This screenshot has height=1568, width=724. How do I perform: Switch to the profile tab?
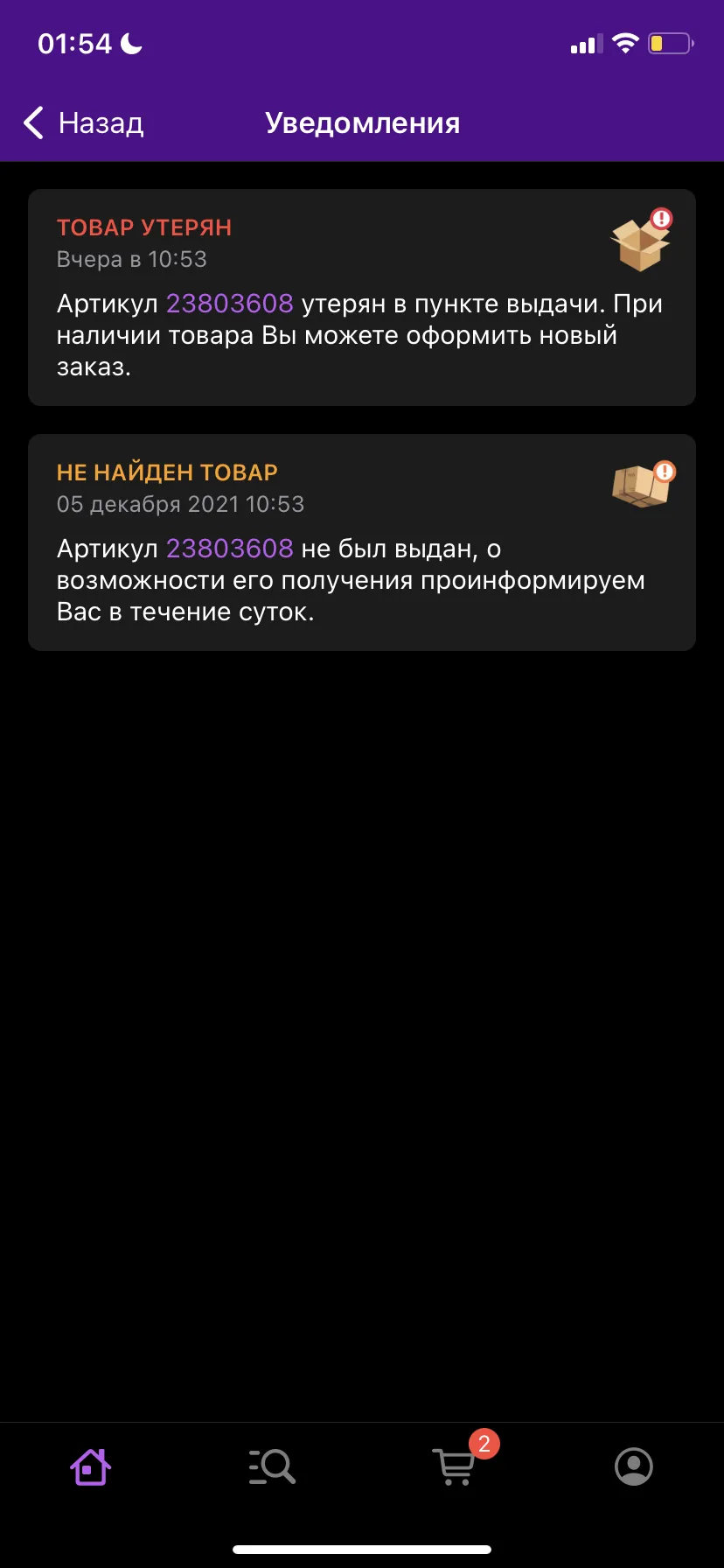tap(634, 1467)
